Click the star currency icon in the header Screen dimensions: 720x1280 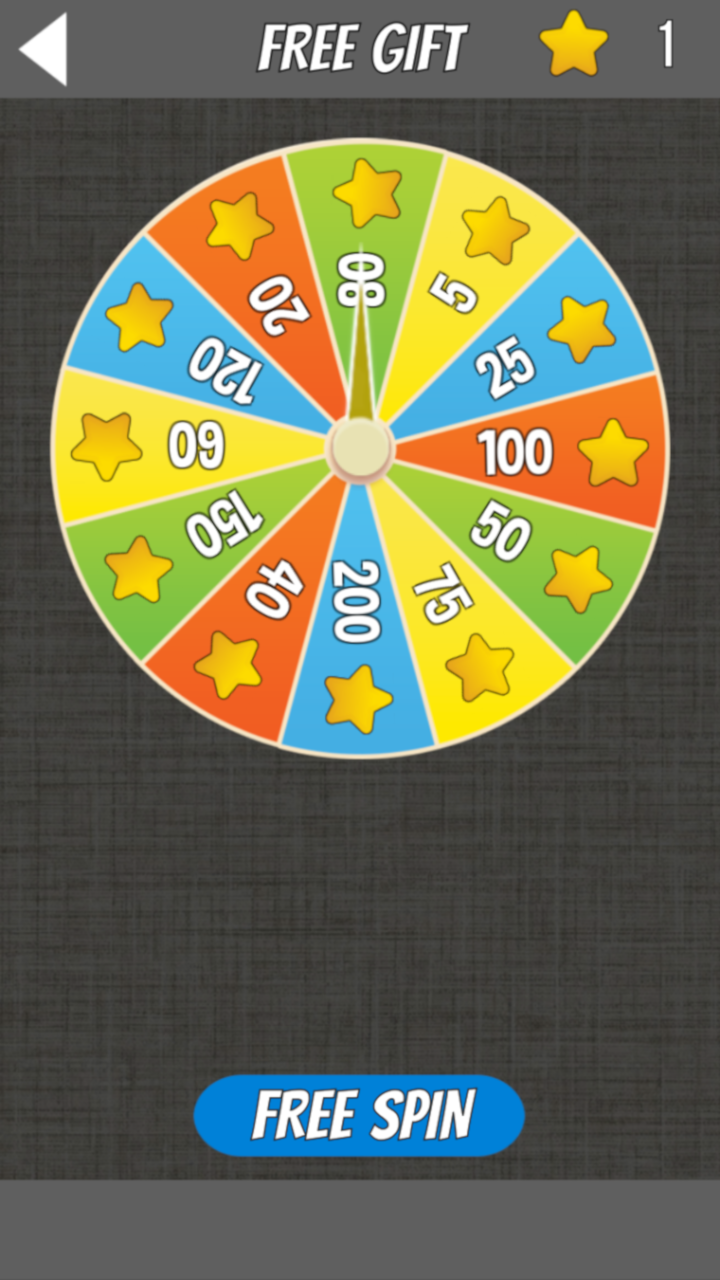573,44
